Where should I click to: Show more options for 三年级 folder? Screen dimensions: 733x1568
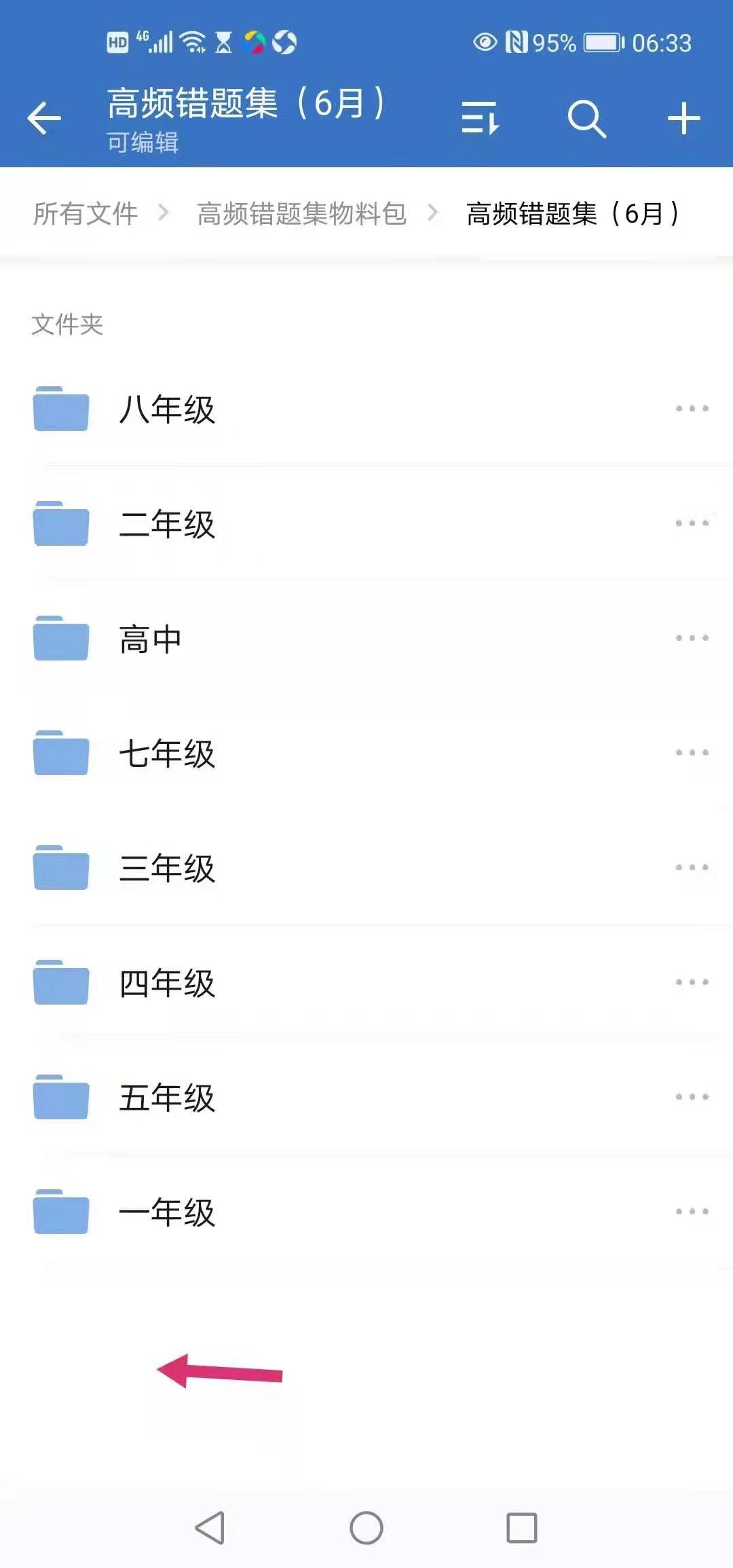(x=692, y=867)
